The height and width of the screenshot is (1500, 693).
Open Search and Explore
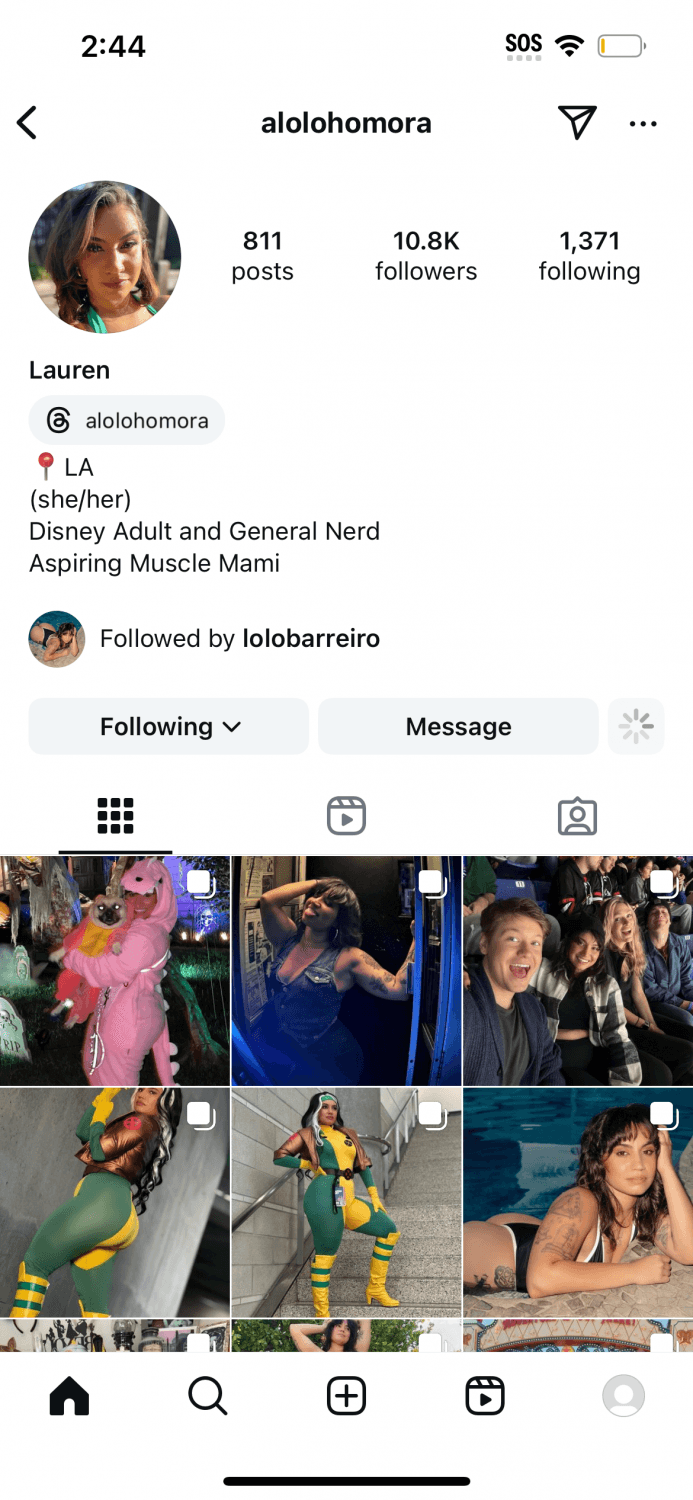tap(208, 1396)
